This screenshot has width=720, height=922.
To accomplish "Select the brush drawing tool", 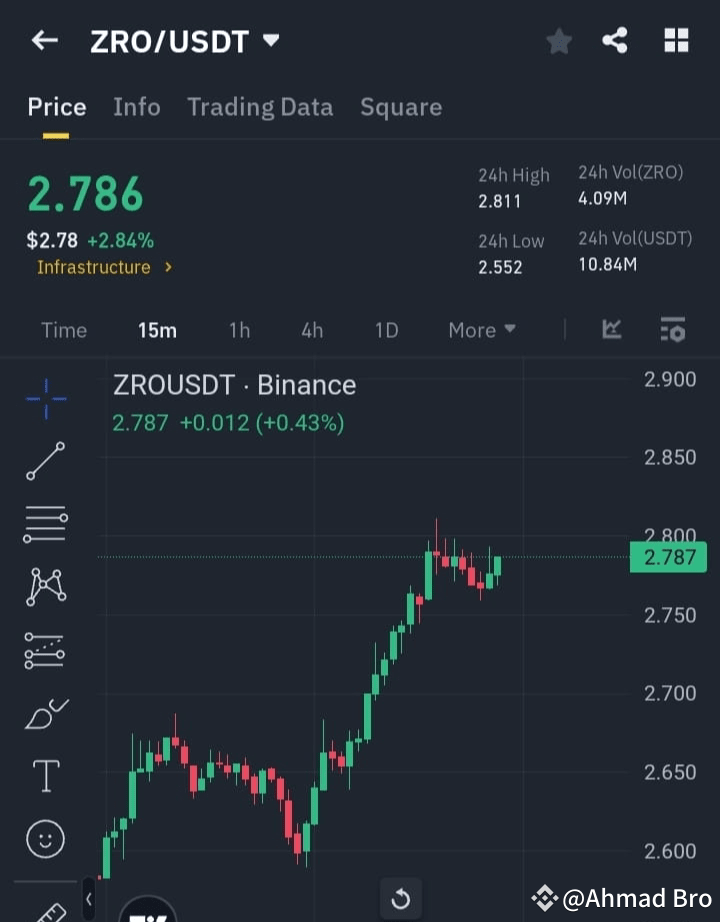I will [x=45, y=713].
